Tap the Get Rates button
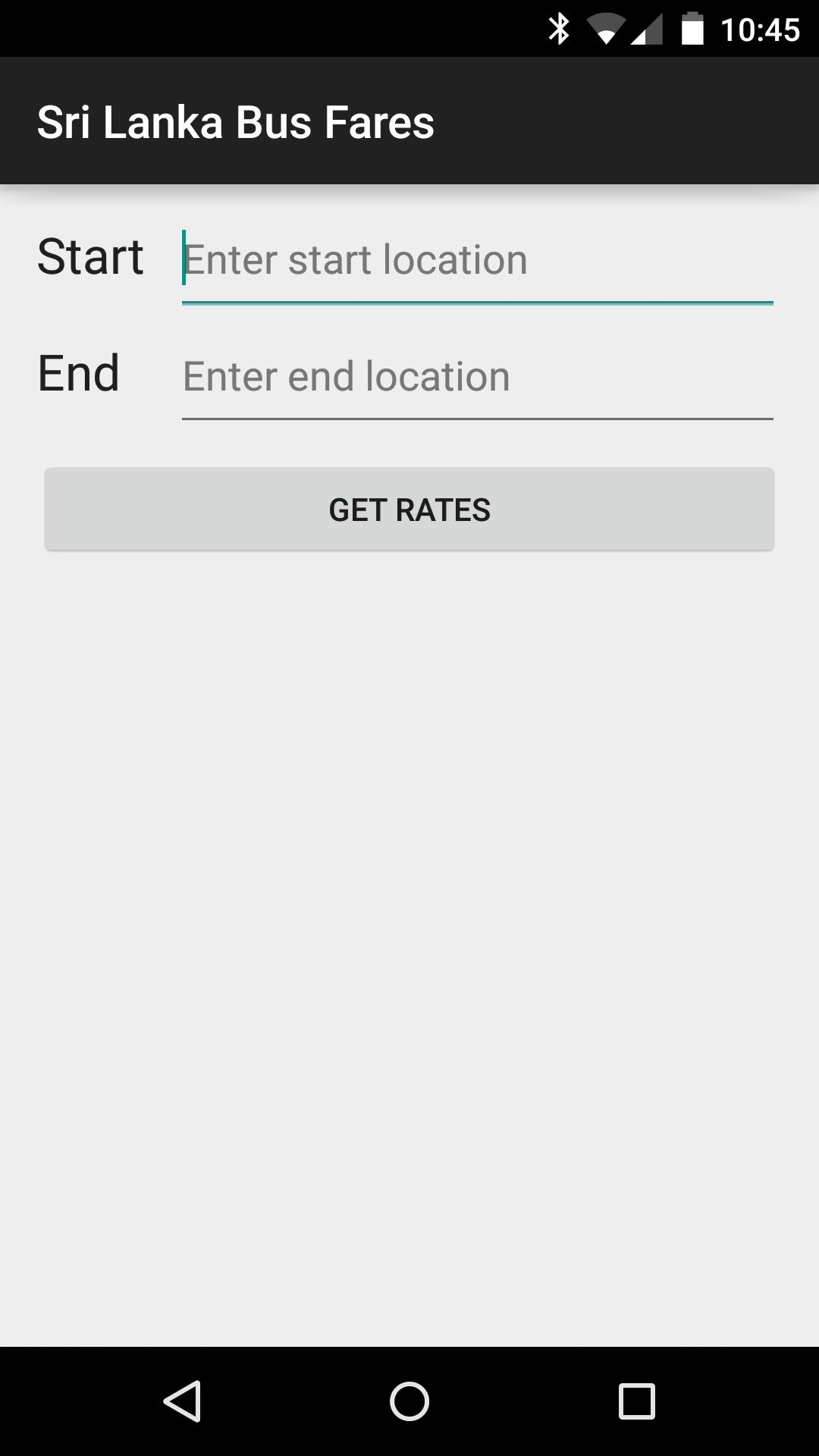819x1456 pixels. click(409, 510)
